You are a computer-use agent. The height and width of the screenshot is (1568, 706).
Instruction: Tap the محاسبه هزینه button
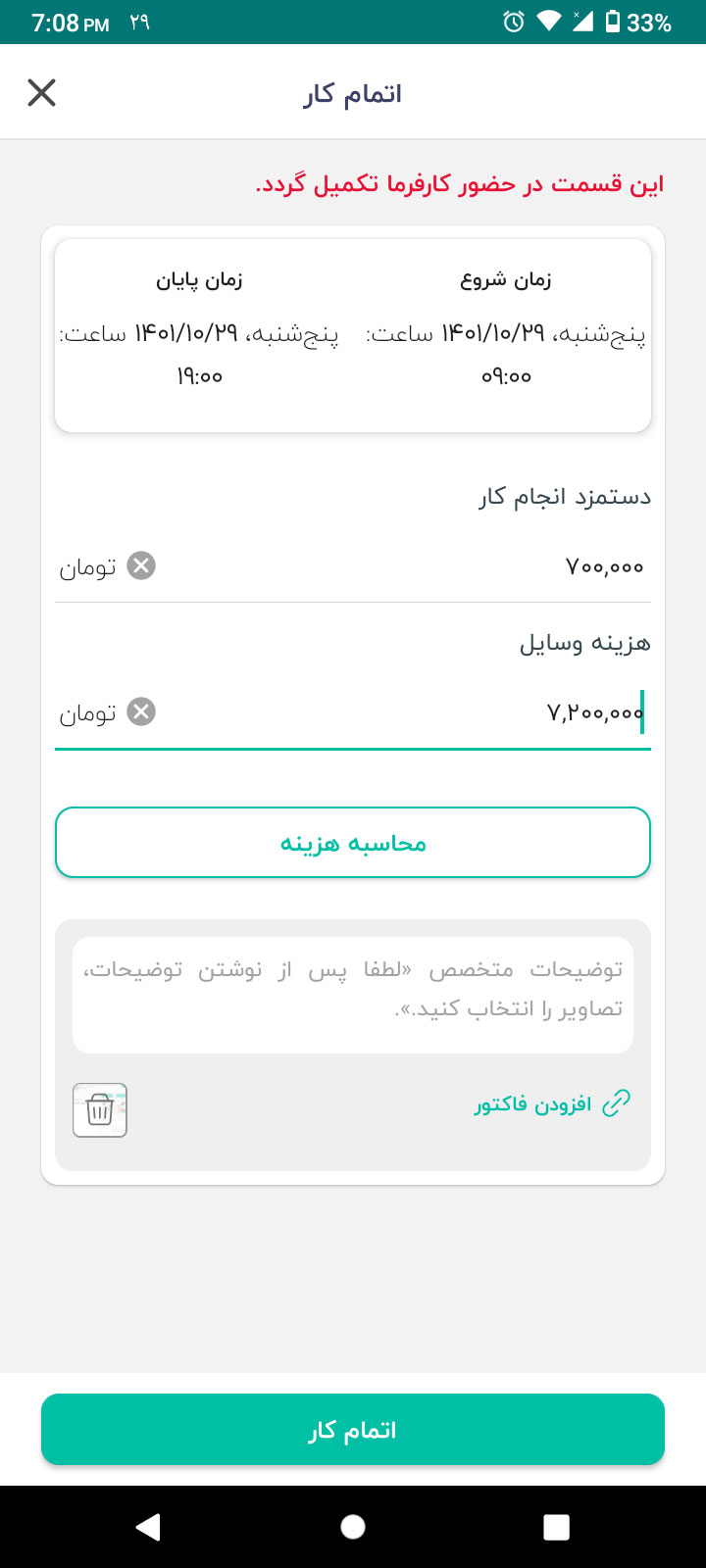(353, 843)
